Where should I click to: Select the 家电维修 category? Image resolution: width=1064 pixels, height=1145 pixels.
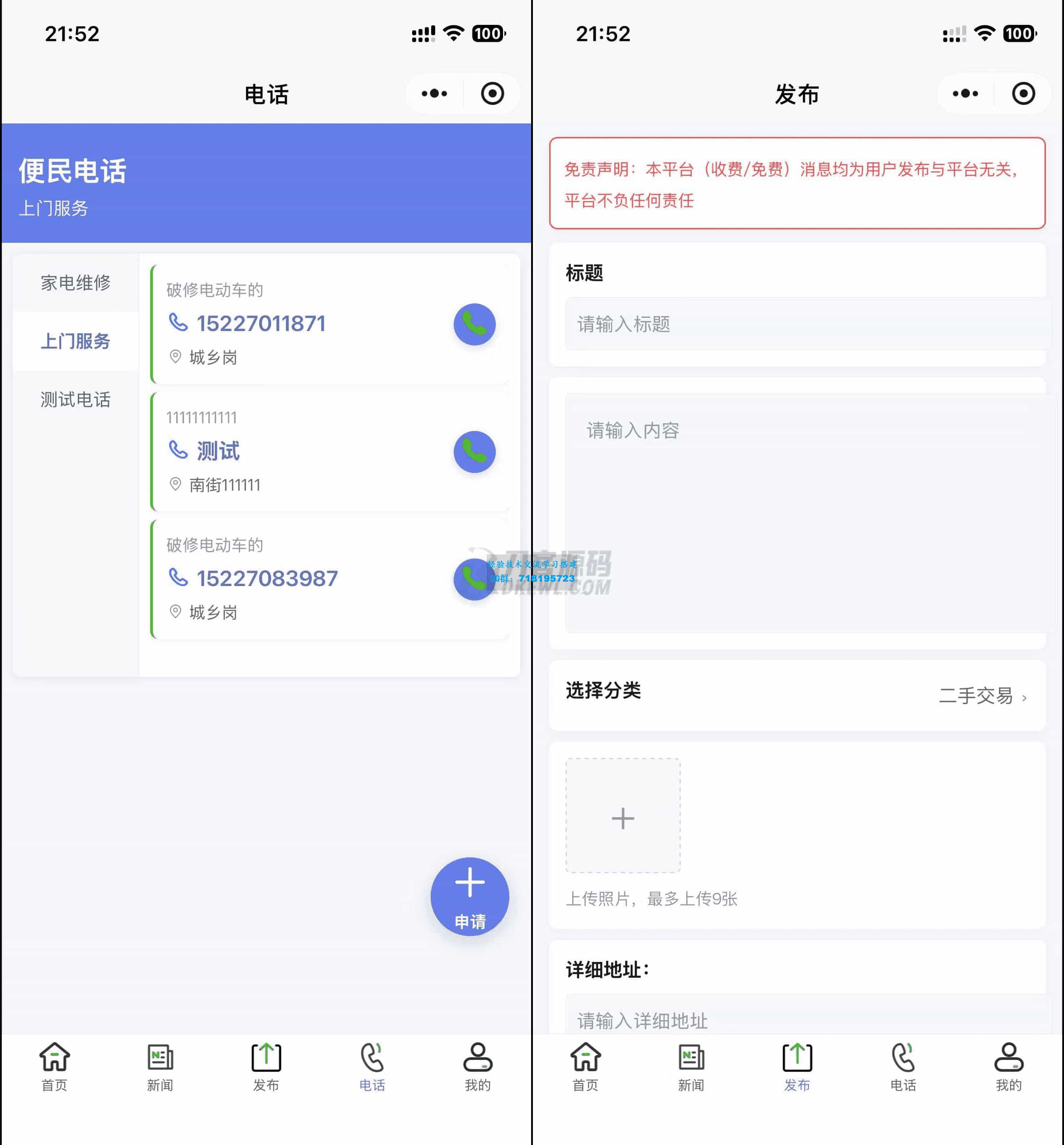point(76,283)
